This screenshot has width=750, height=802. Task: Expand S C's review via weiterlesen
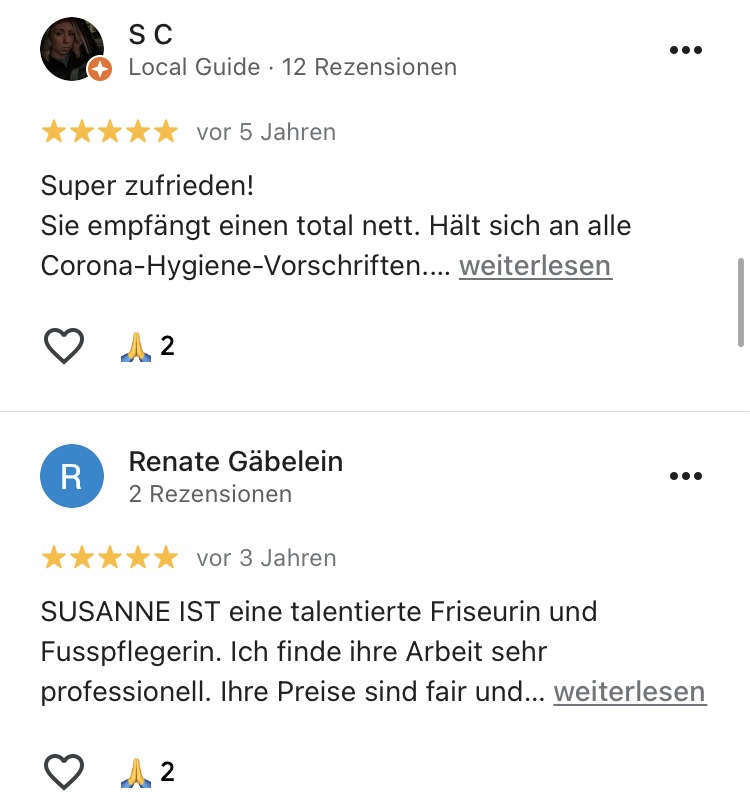[535, 266]
